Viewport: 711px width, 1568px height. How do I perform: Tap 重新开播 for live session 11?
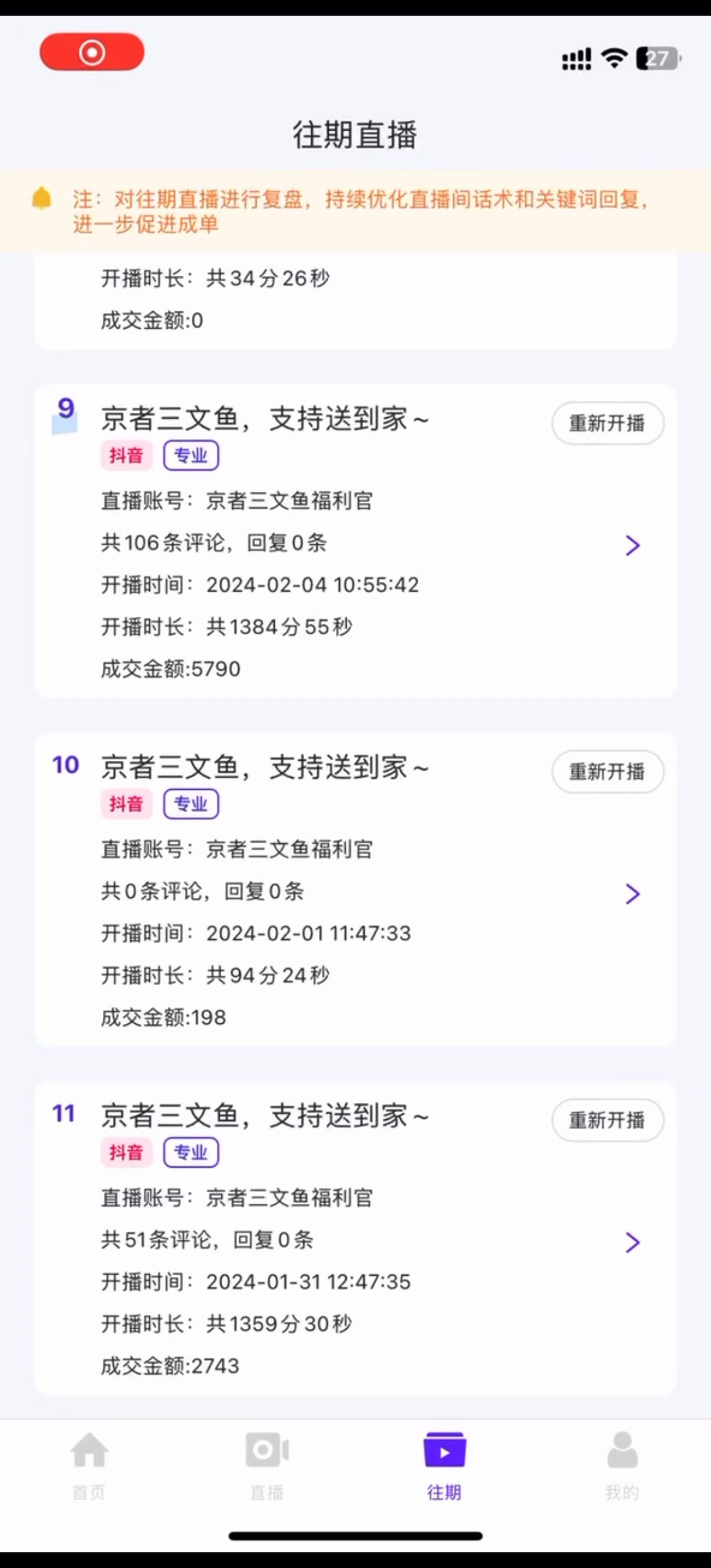[607, 1120]
